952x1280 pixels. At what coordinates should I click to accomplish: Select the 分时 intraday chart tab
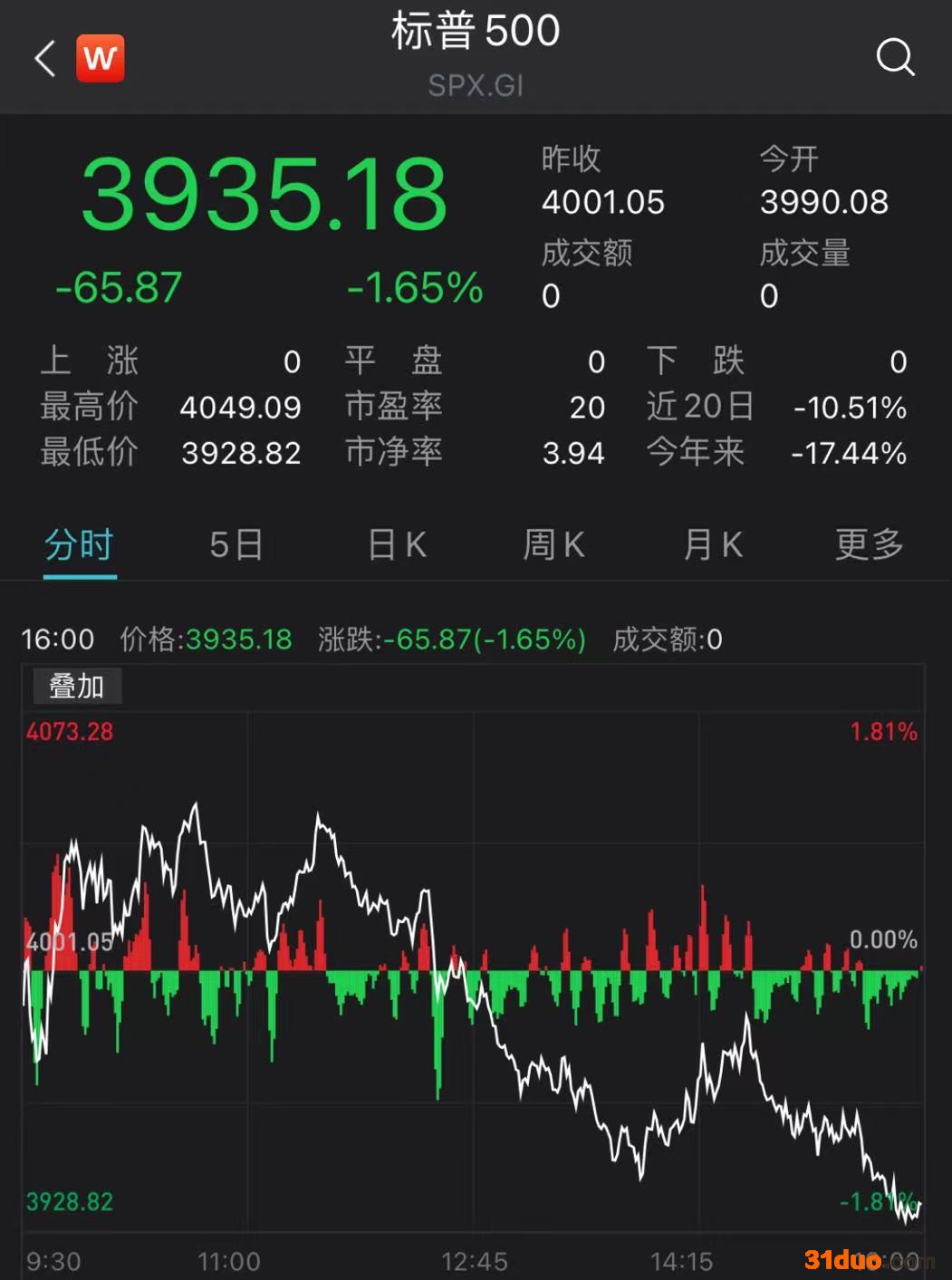[x=80, y=545]
